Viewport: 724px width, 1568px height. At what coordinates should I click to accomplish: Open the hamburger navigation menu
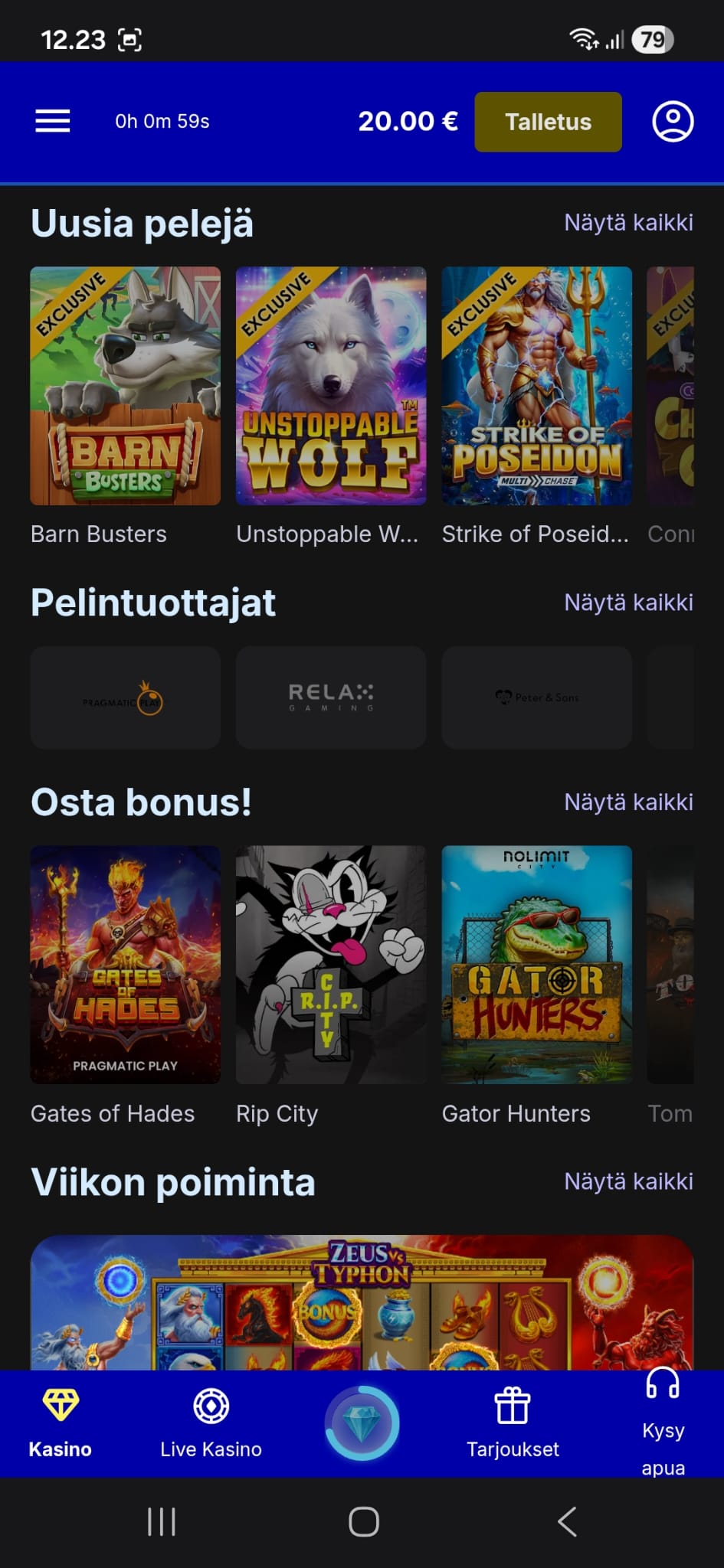pos(52,121)
